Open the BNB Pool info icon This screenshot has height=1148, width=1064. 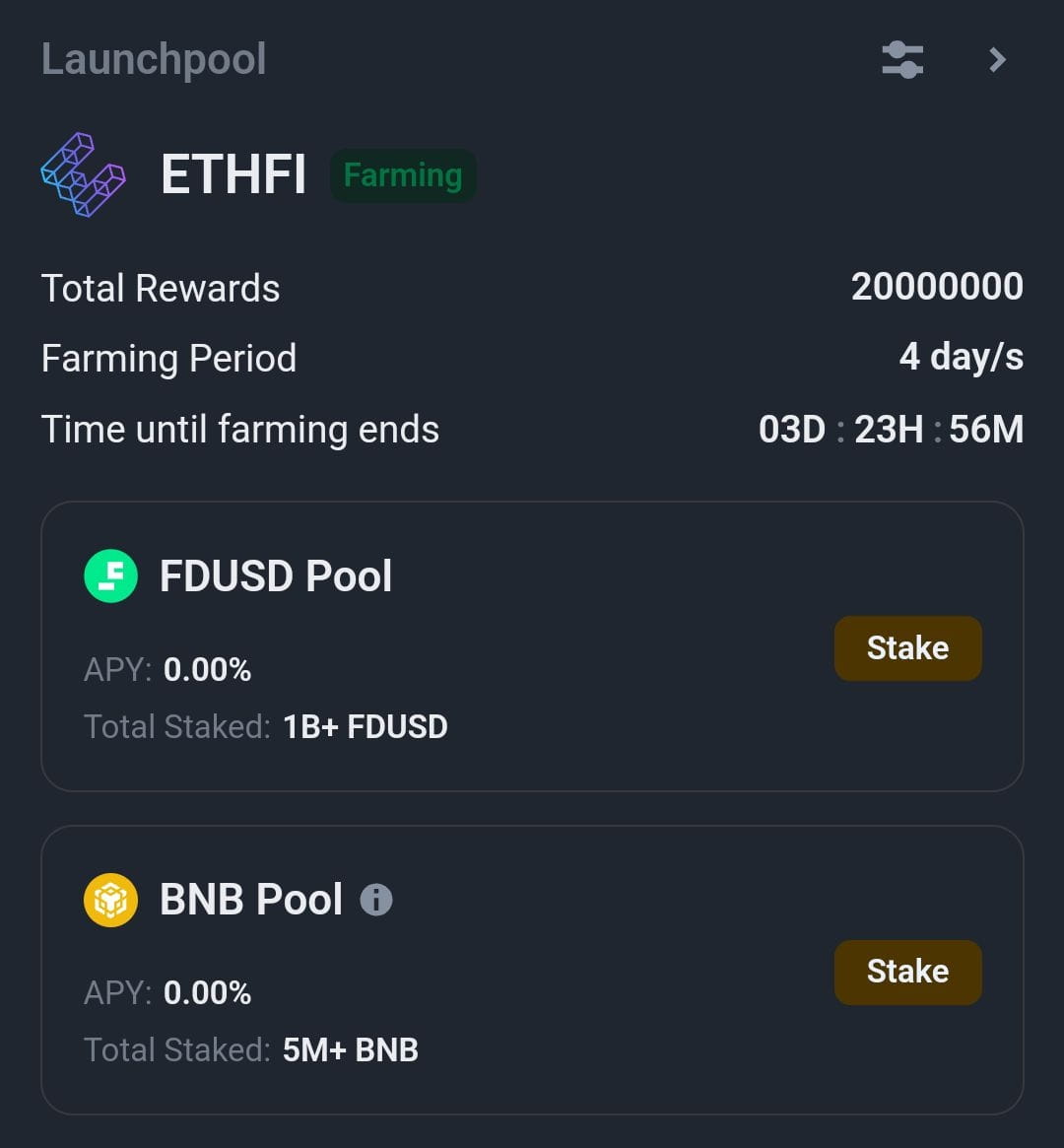point(377,899)
